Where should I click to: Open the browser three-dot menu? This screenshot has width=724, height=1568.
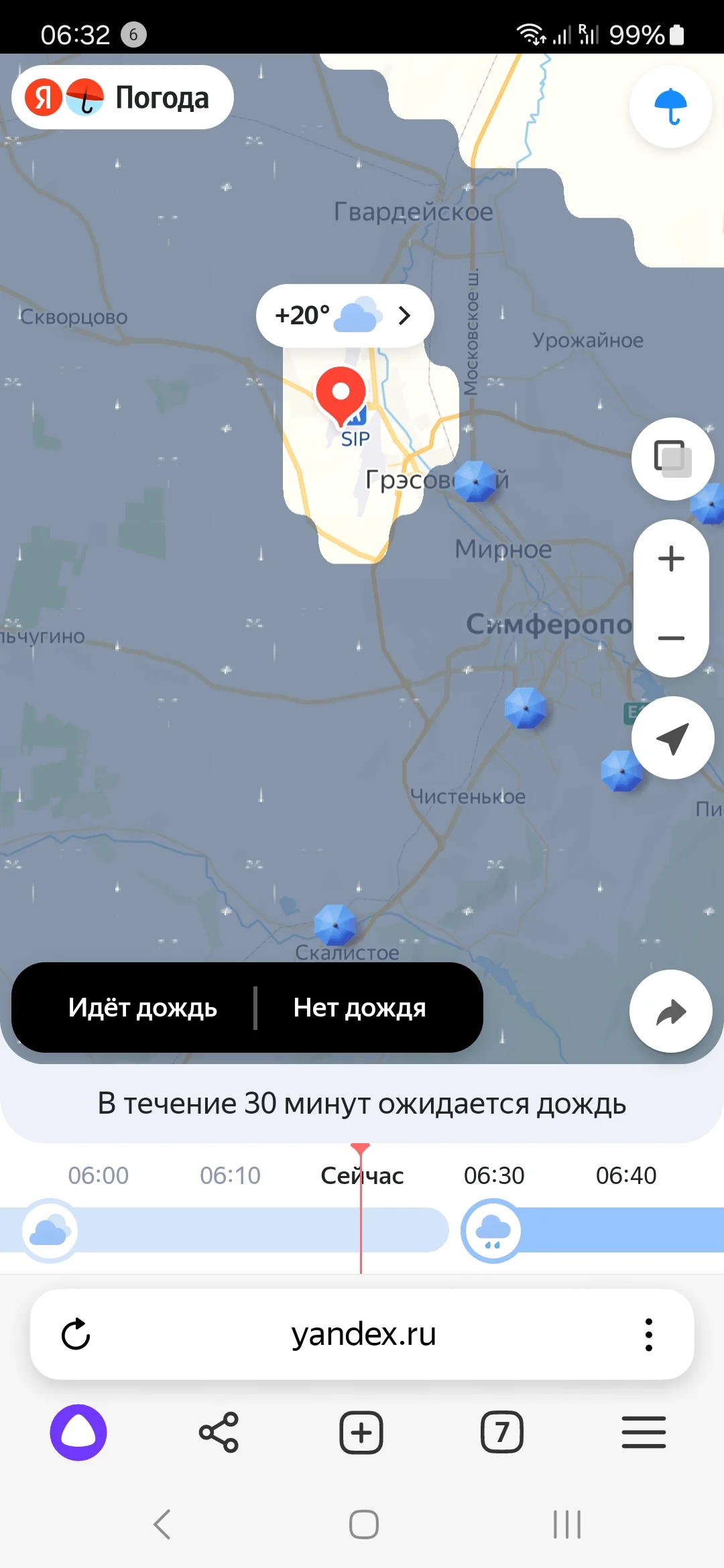tap(648, 1334)
